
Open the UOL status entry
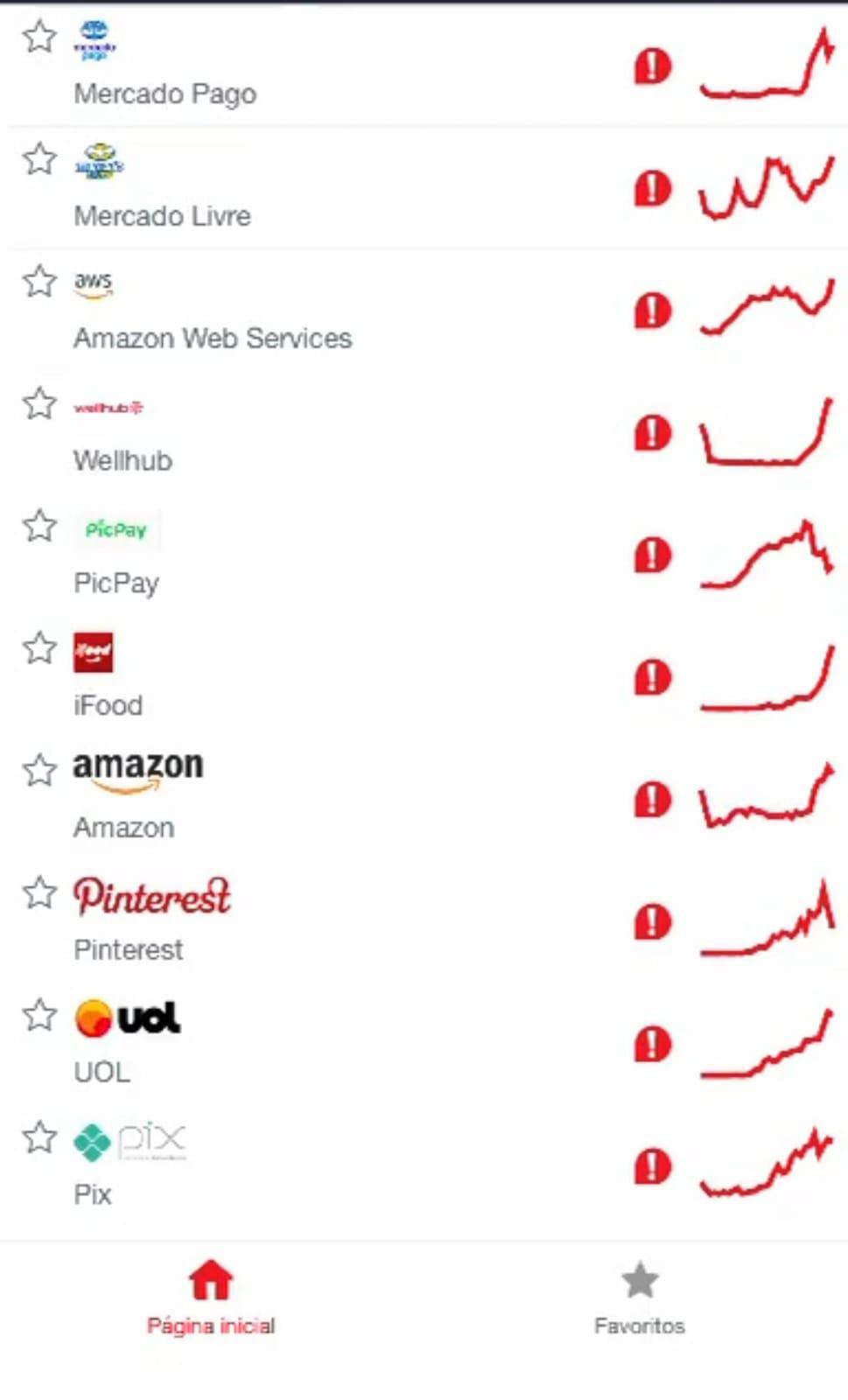pyautogui.click(x=102, y=1073)
